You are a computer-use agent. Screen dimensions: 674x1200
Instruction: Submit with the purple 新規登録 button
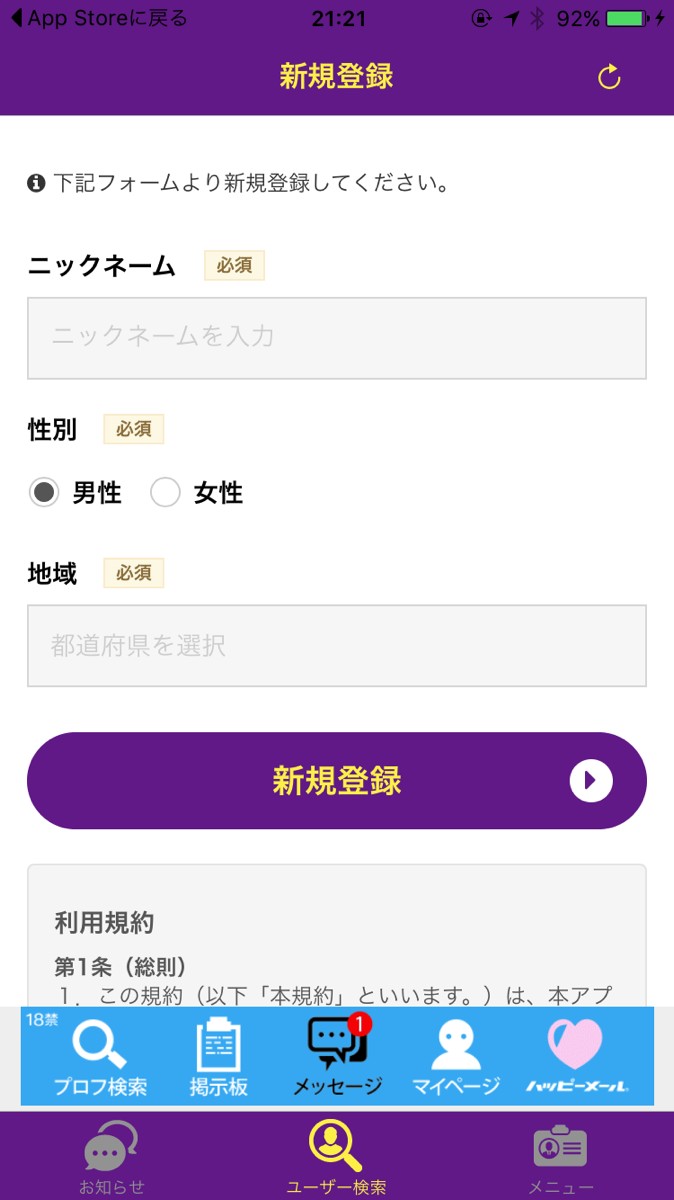tap(336, 781)
